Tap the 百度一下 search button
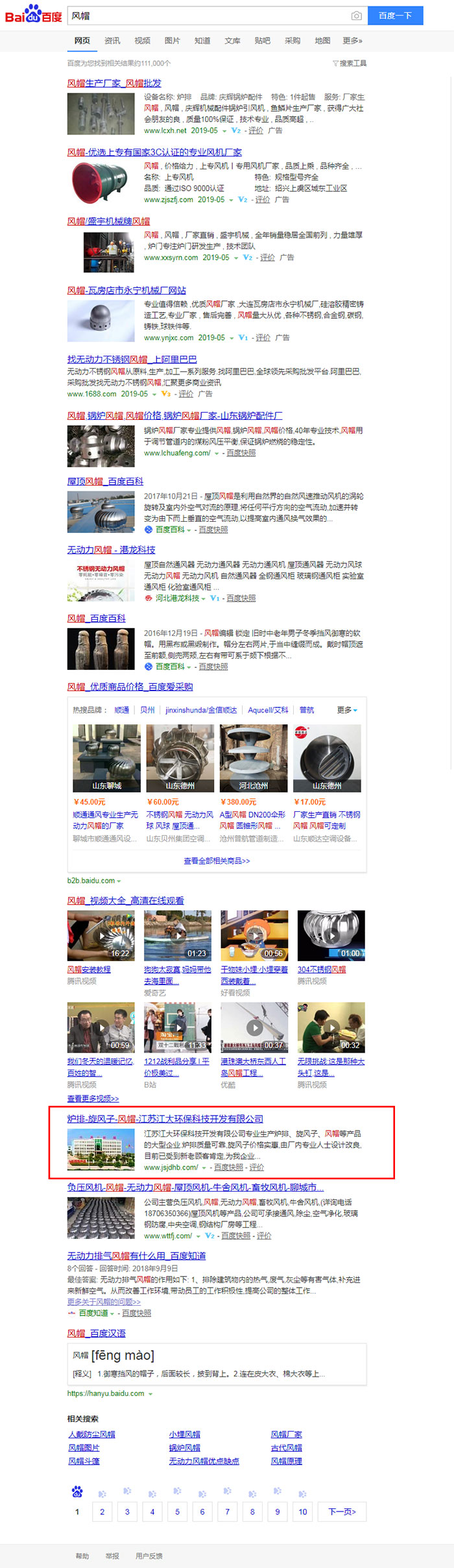This screenshot has width=454, height=1568. (x=395, y=16)
